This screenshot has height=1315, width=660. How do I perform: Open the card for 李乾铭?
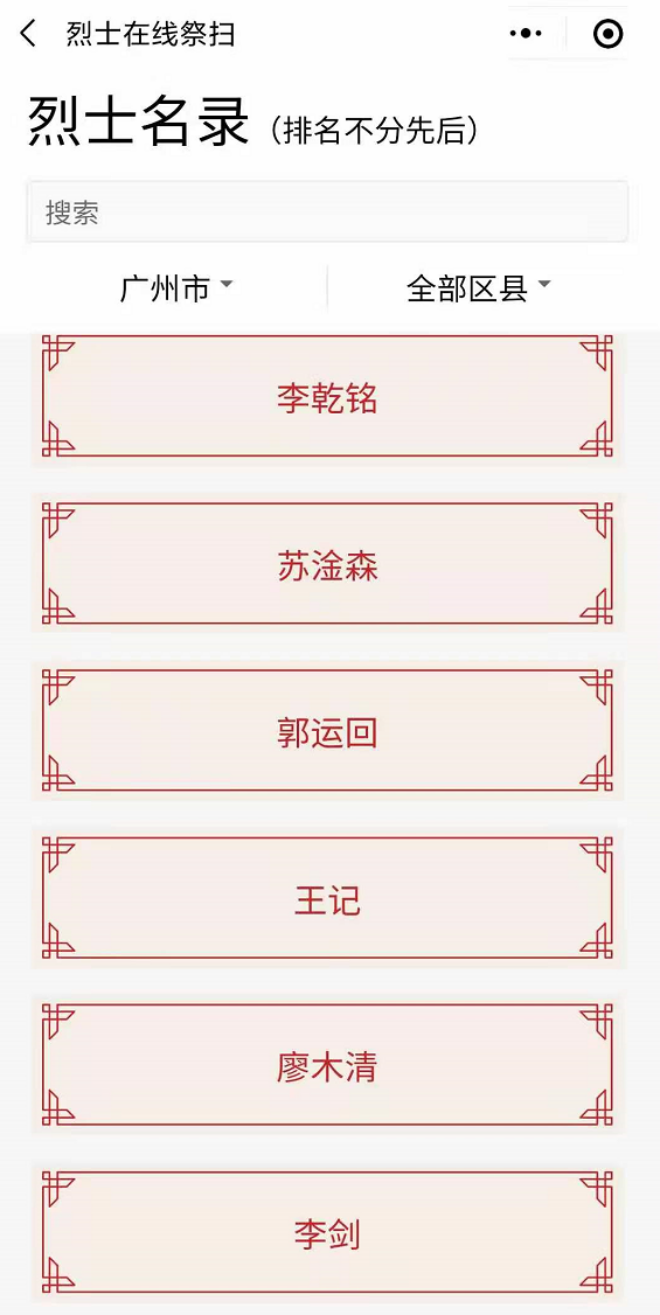tap(327, 399)
